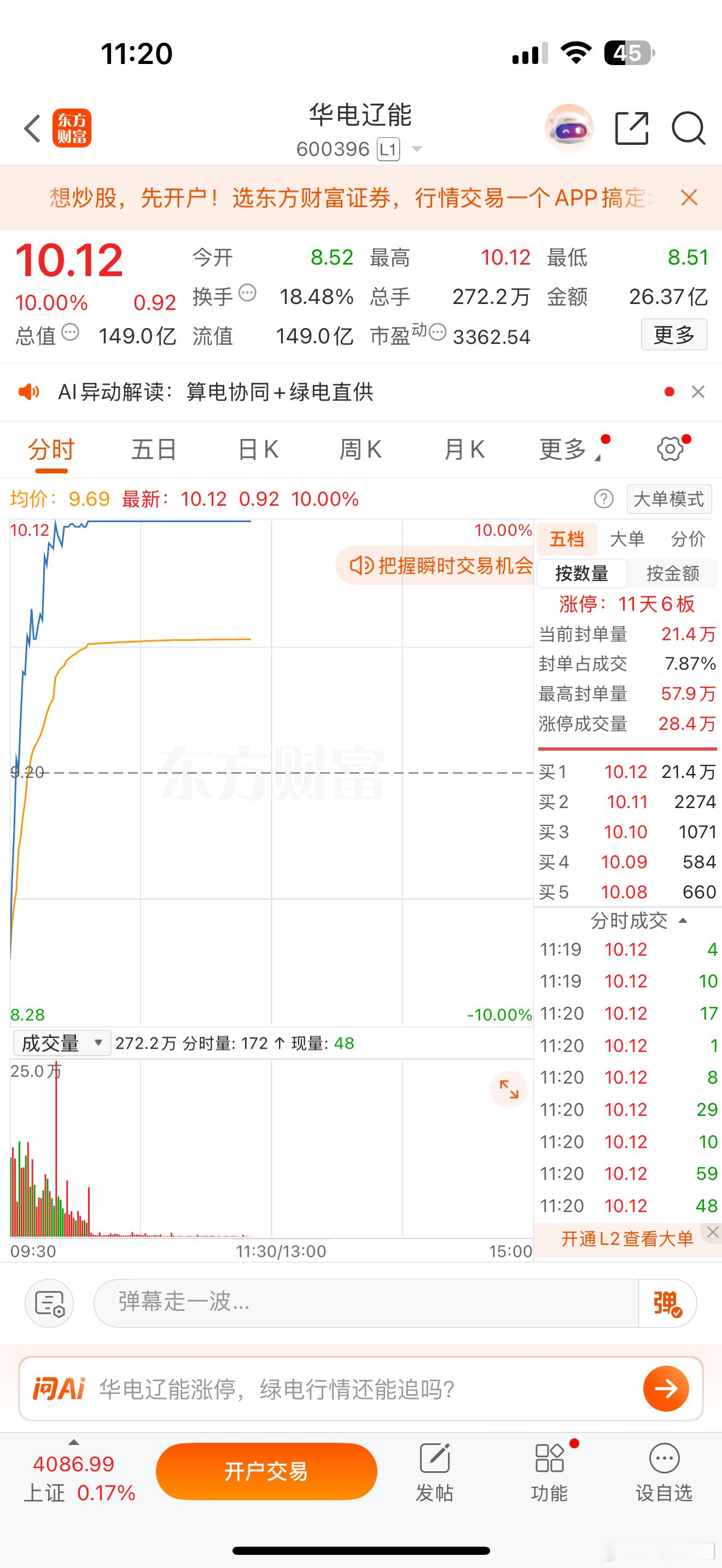Open the search icon in the top bar
The width and height of the screenshot is (722, 1568).
click(x=688, y=128)
